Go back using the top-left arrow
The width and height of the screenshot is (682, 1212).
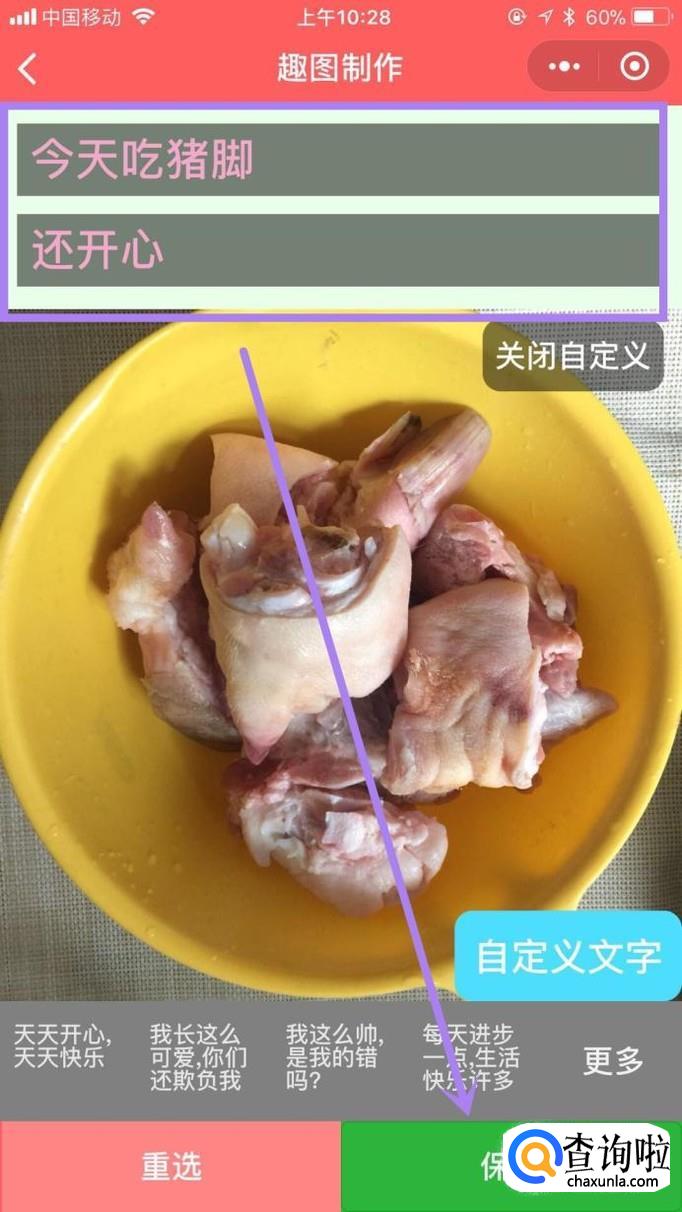(28, 68)
